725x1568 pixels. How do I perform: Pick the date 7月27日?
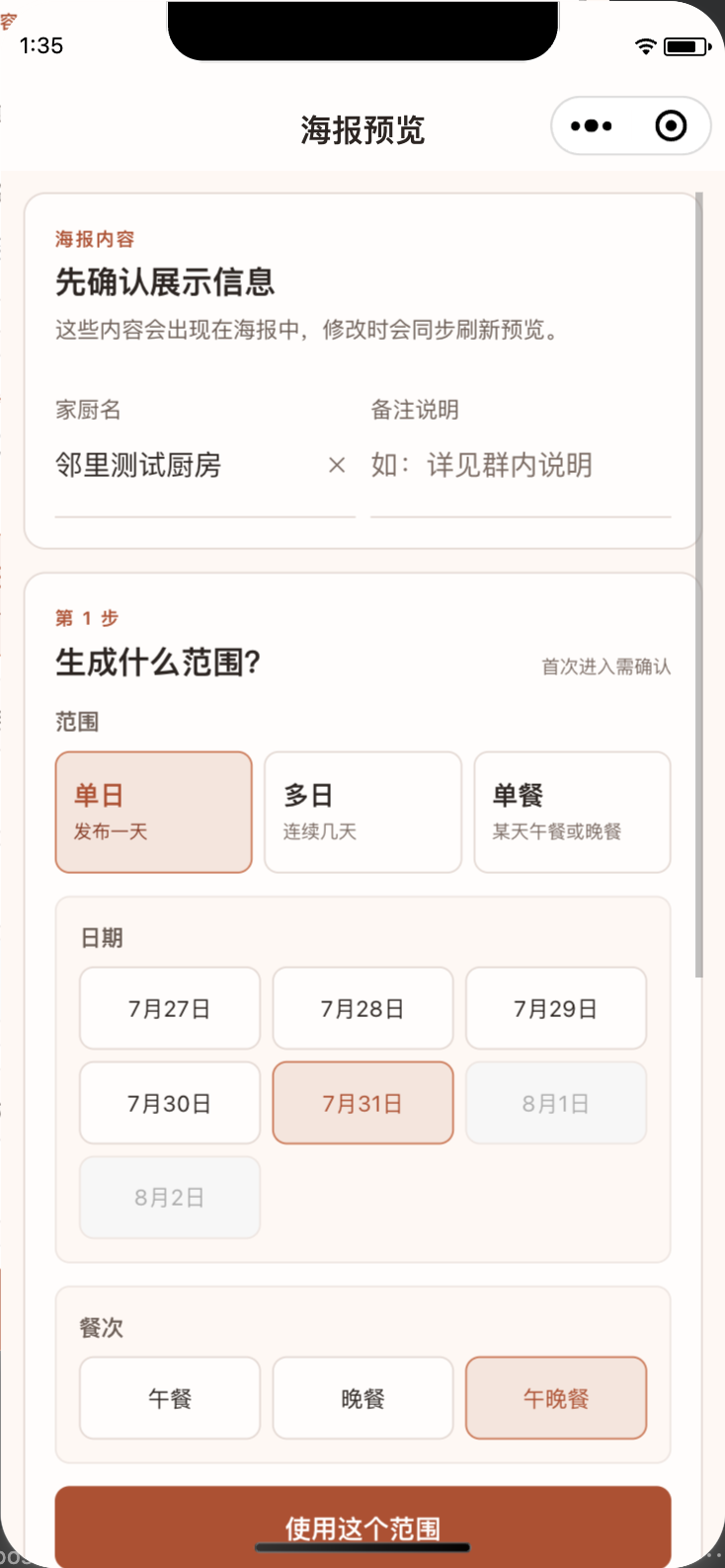(170, 1008)
